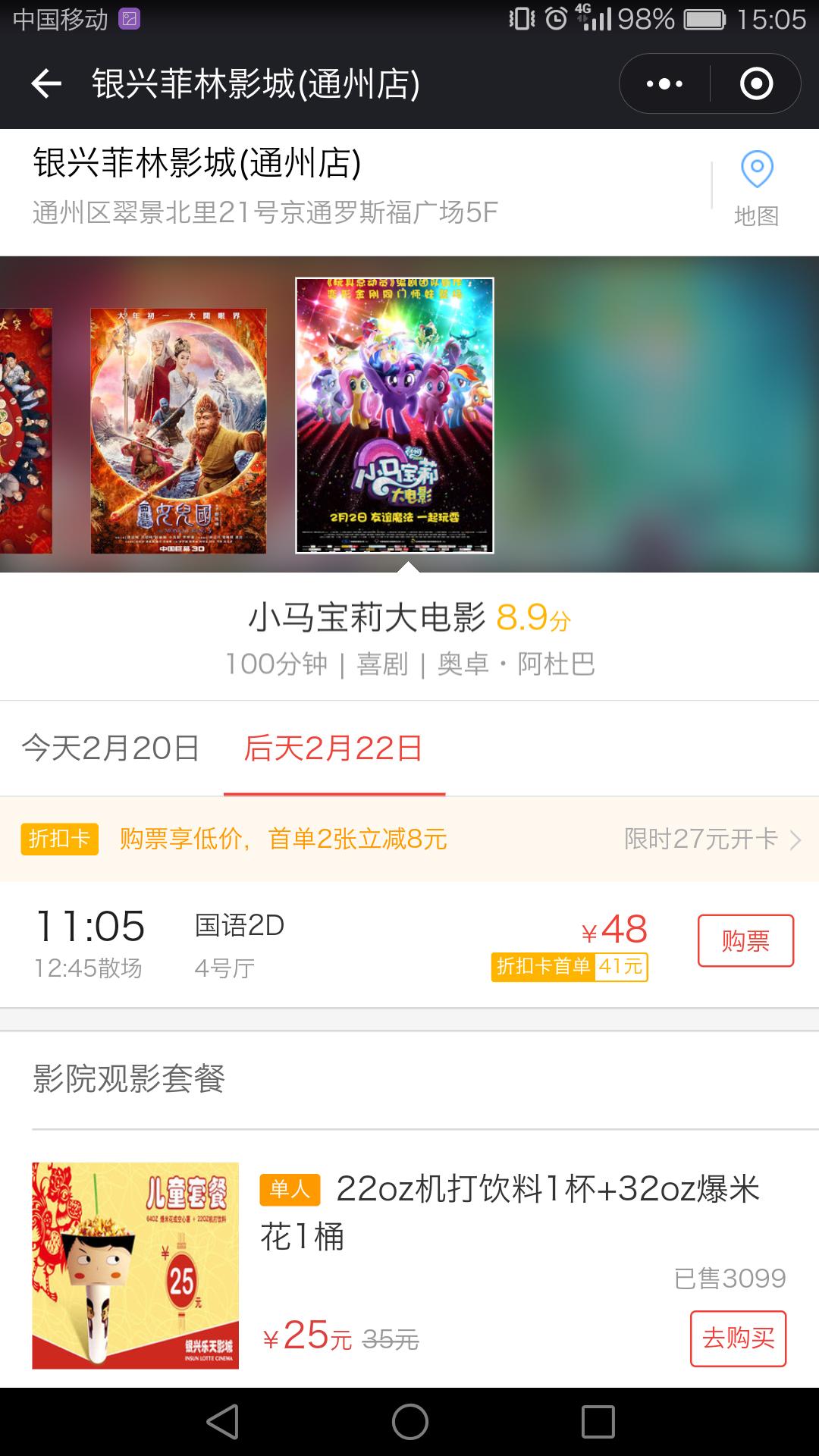Click the orange 折扣卡首单 41元 price tag

click(x=570, y=969)
